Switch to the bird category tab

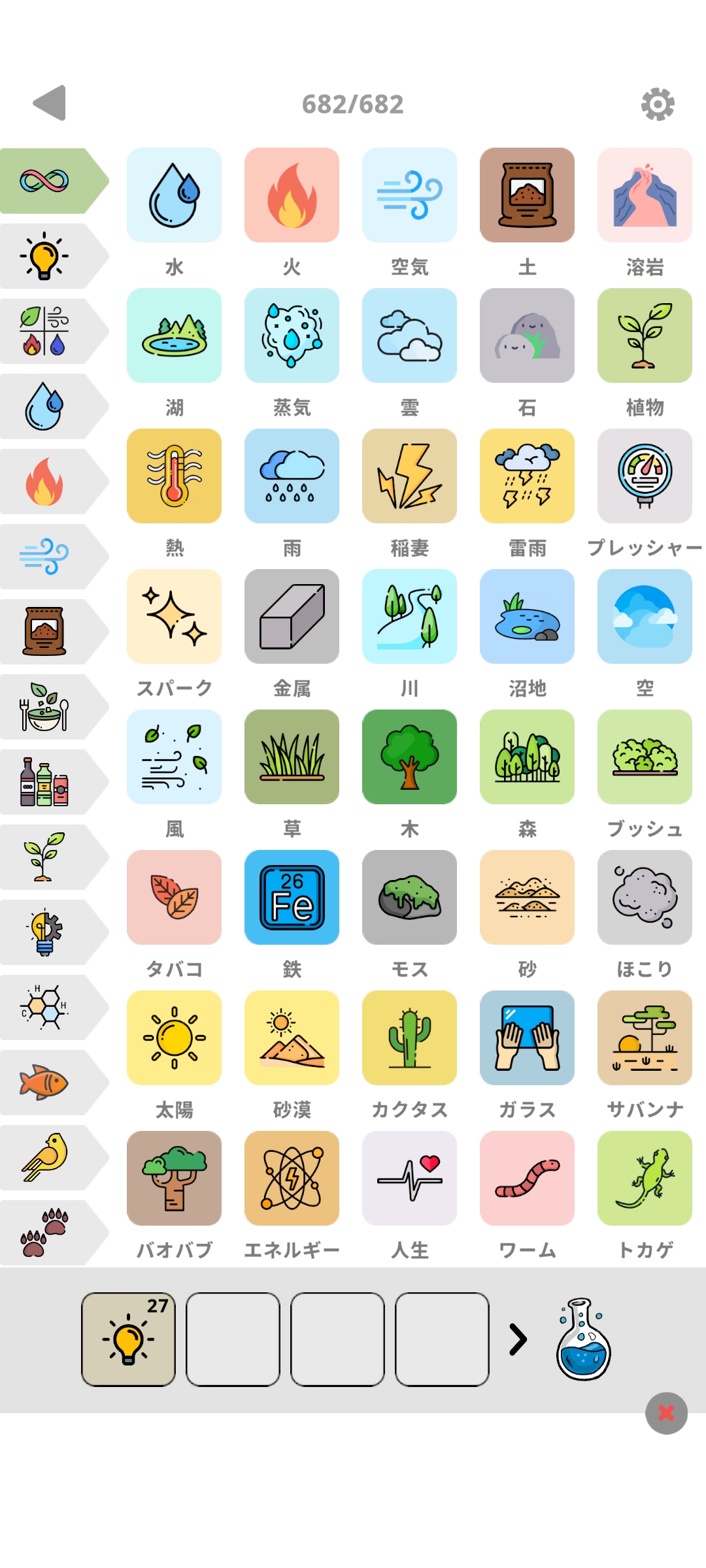point(54,1158)
